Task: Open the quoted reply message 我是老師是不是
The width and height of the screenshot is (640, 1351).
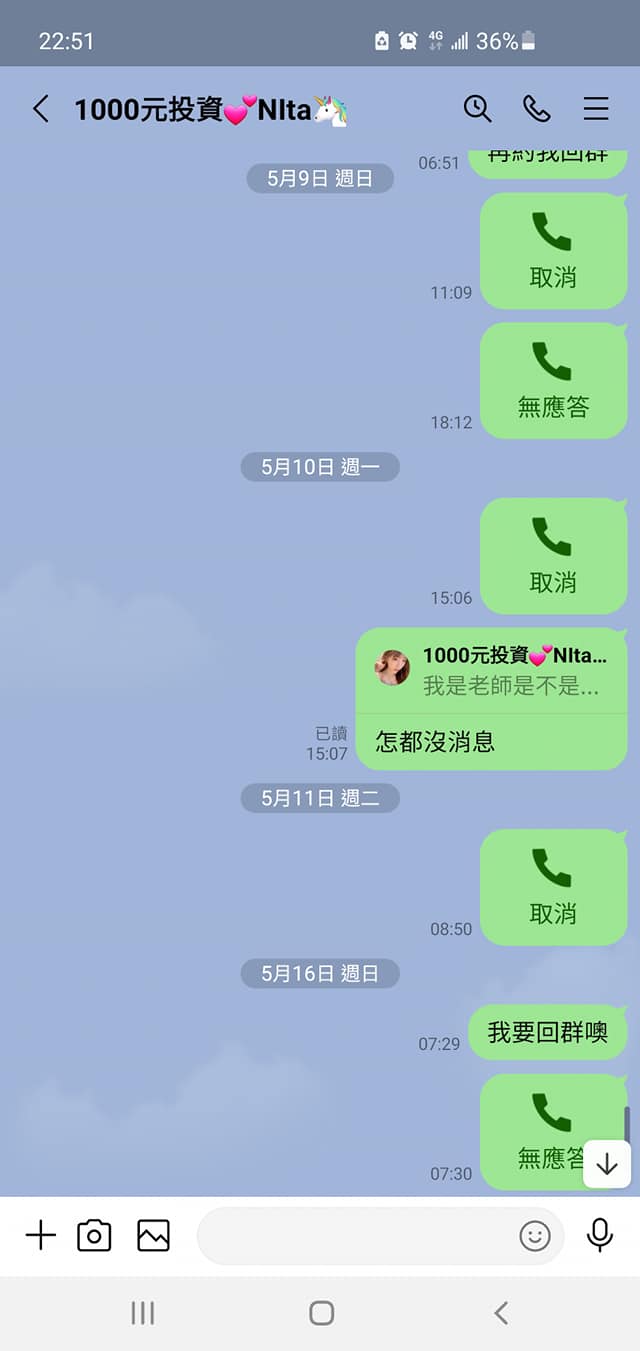Action: [492, 670]
